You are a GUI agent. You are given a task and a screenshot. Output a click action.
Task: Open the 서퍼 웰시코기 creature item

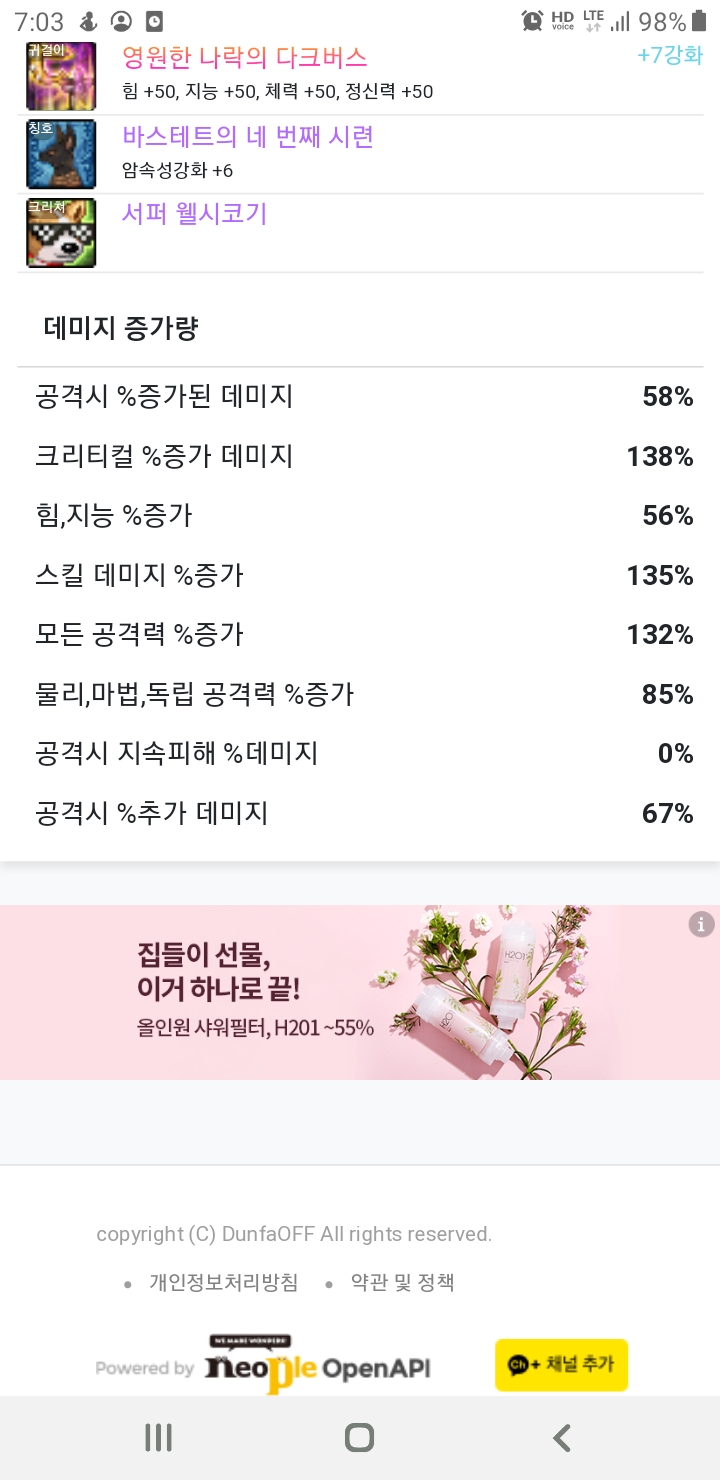pyautogui.click(x=195, y=214)
